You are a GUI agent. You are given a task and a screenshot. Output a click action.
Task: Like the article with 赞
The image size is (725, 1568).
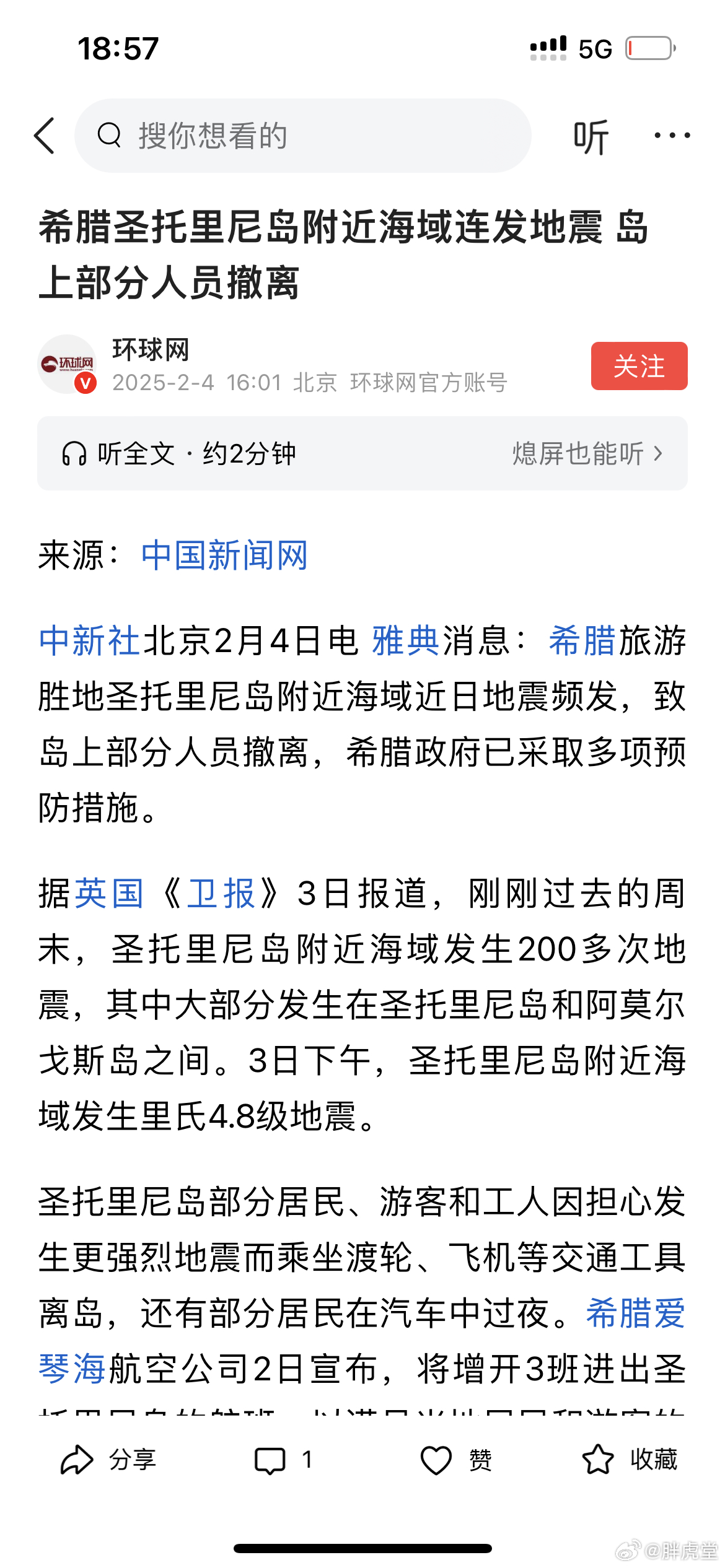(x=456, y=1460)
